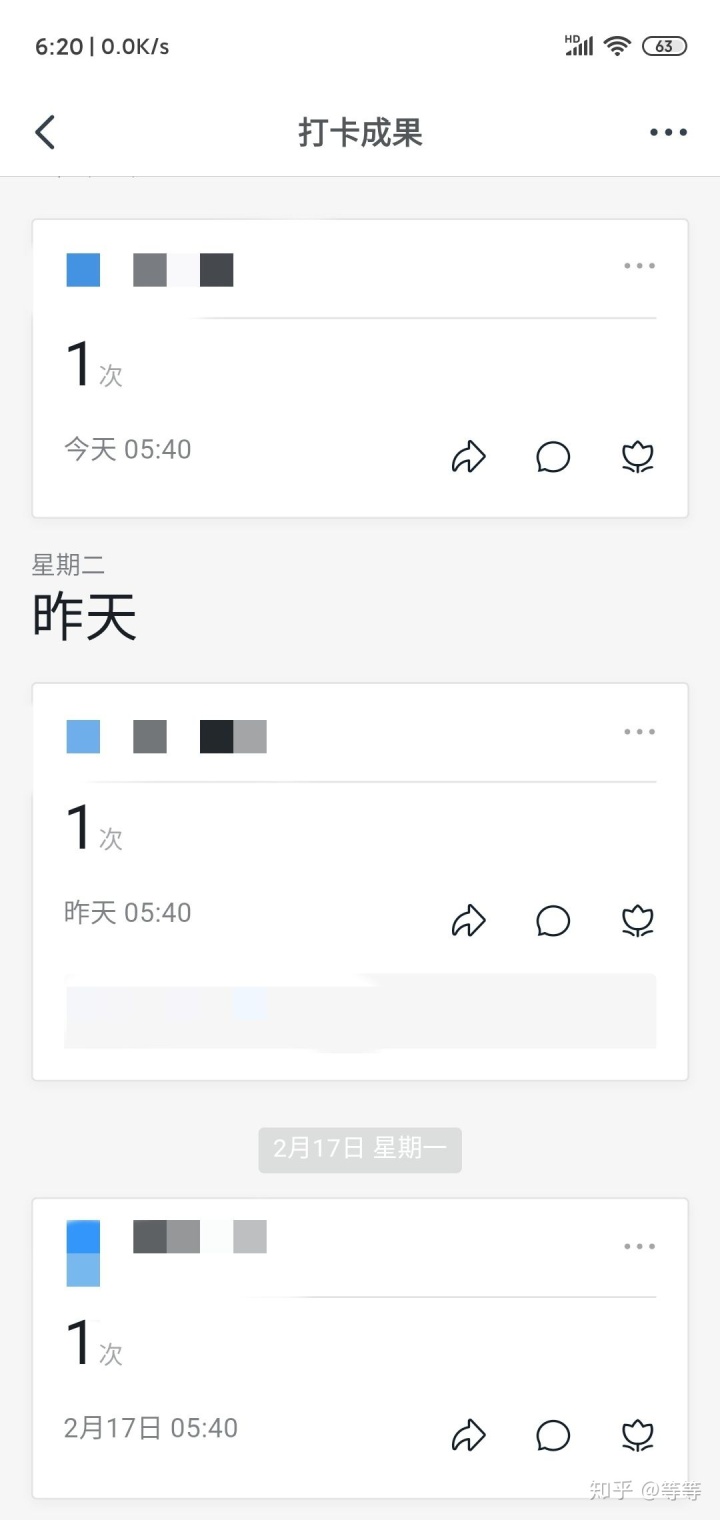
Task: Give a flower to 昨天 05:40 check-in
Action: (638, 920)
